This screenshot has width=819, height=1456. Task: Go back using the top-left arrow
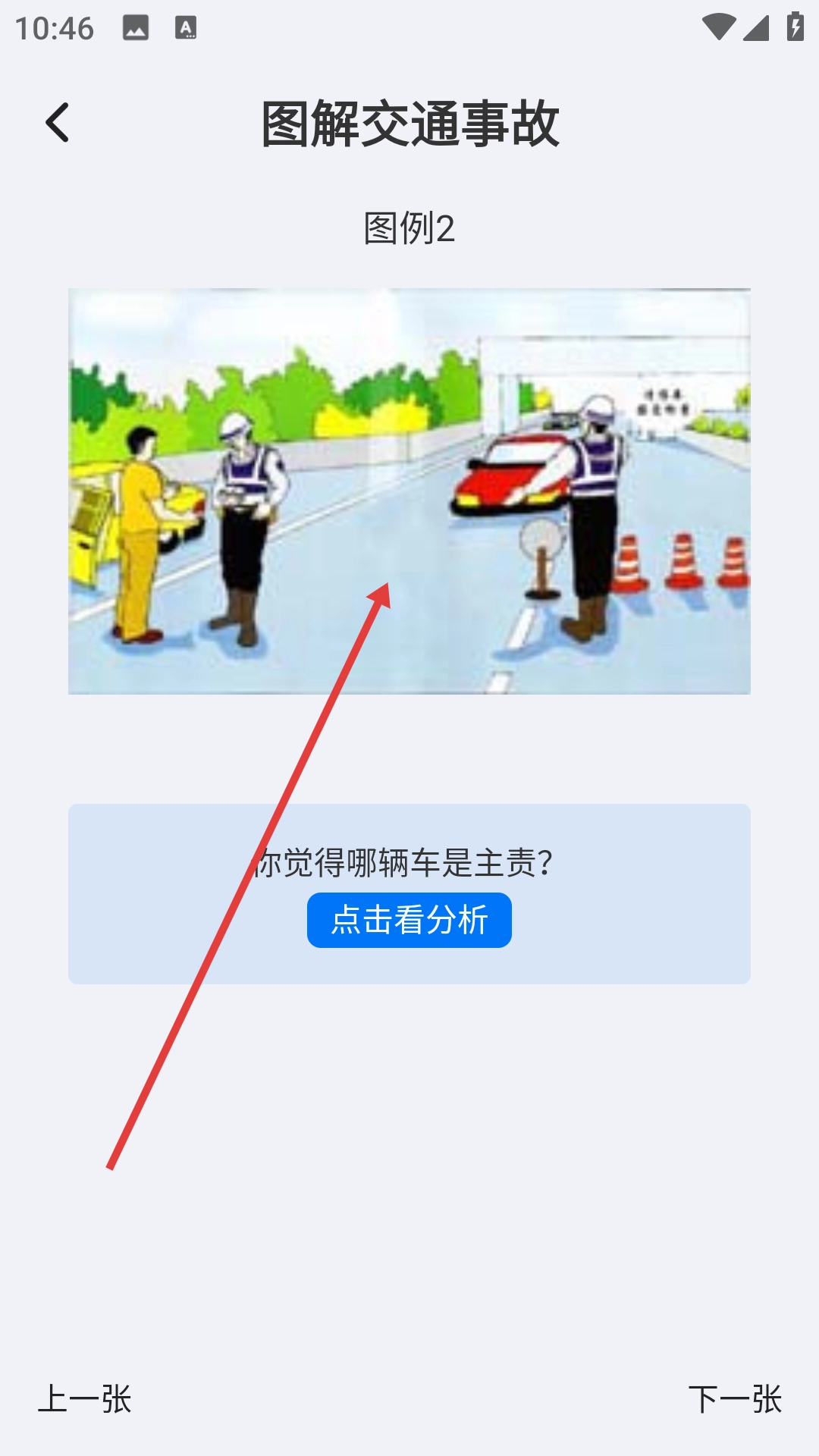[58, 123]
